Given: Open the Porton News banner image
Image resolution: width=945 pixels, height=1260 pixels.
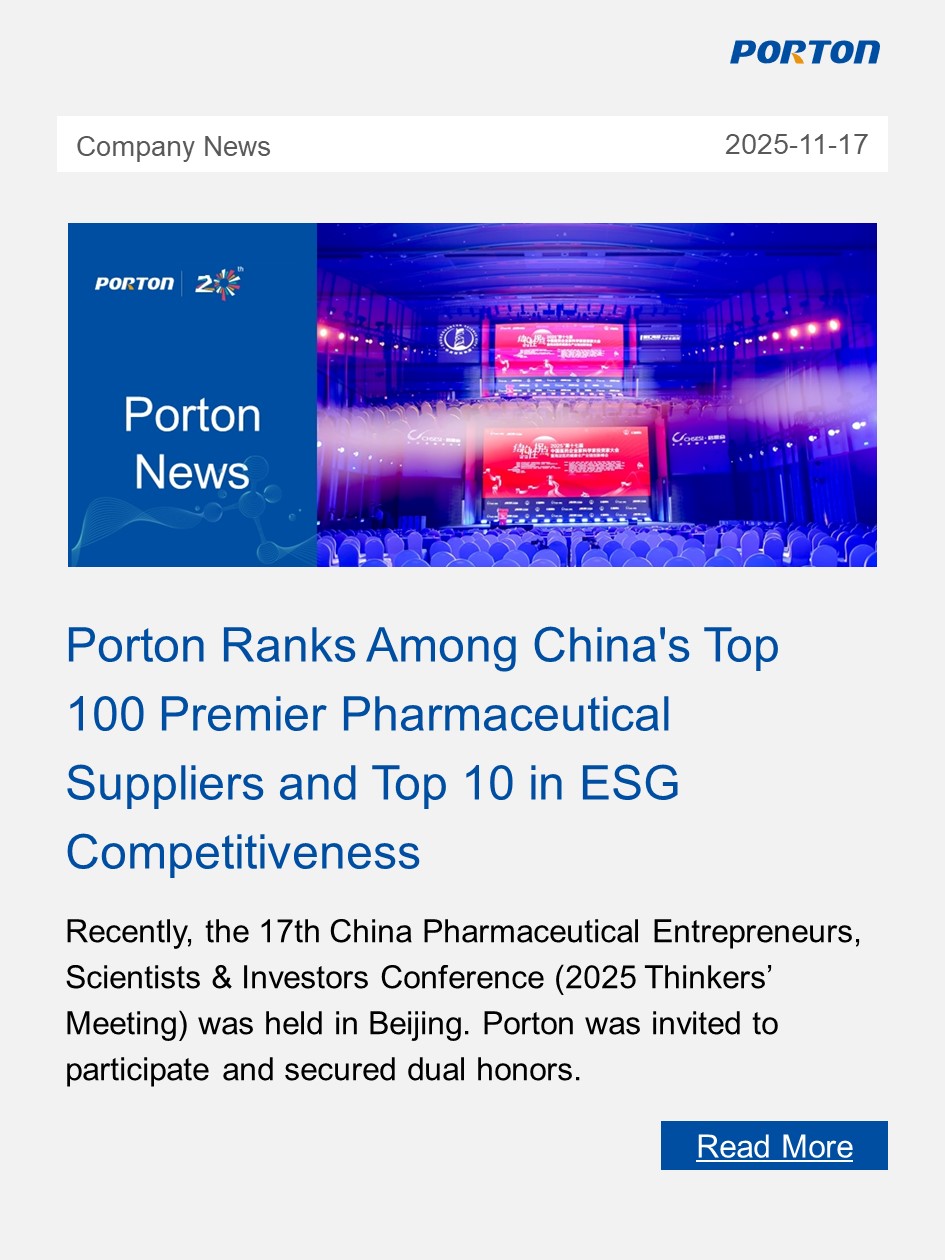Looking at the screenshot, I should 472,395.
